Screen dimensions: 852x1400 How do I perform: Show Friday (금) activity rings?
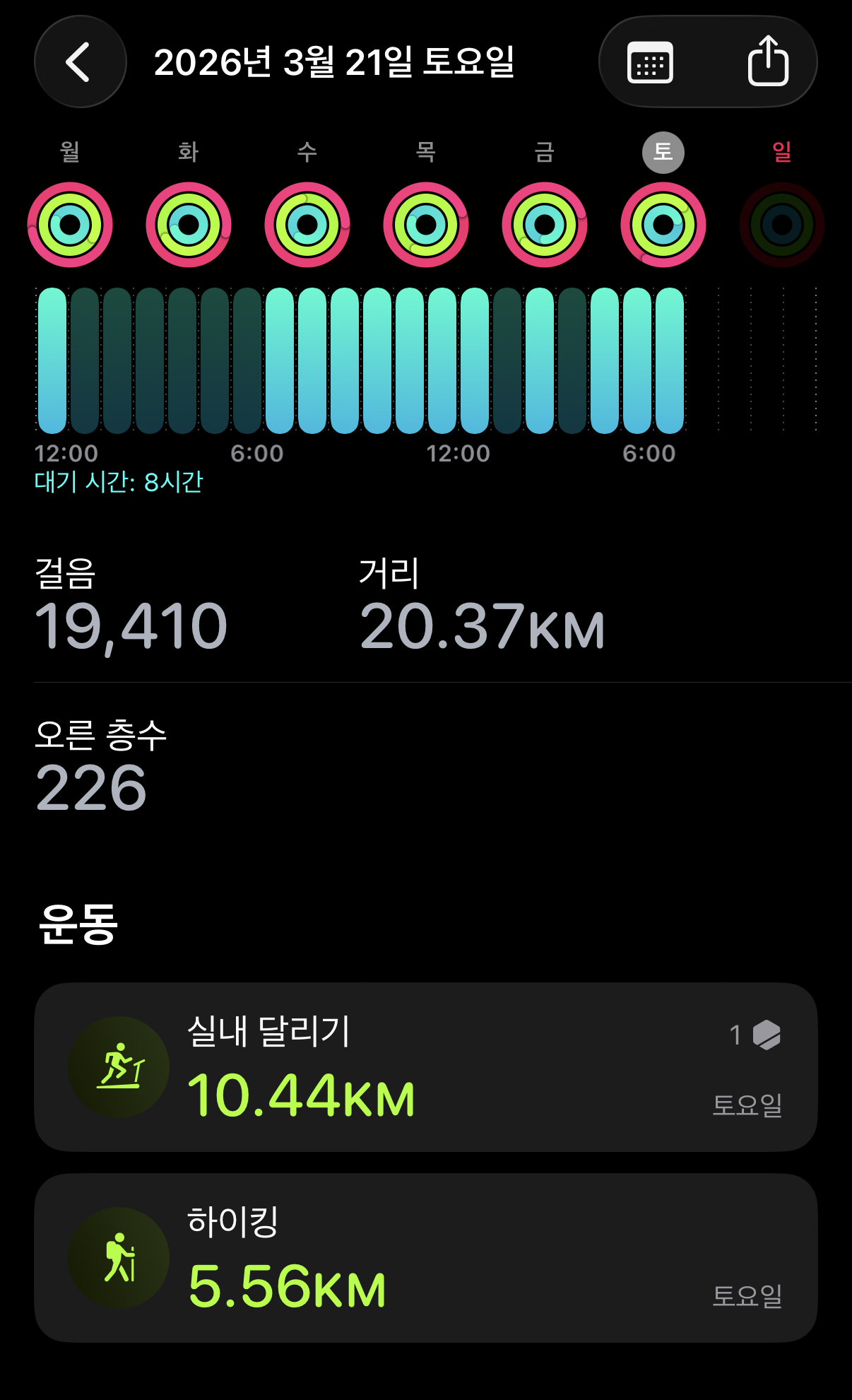tap(545, 224)
